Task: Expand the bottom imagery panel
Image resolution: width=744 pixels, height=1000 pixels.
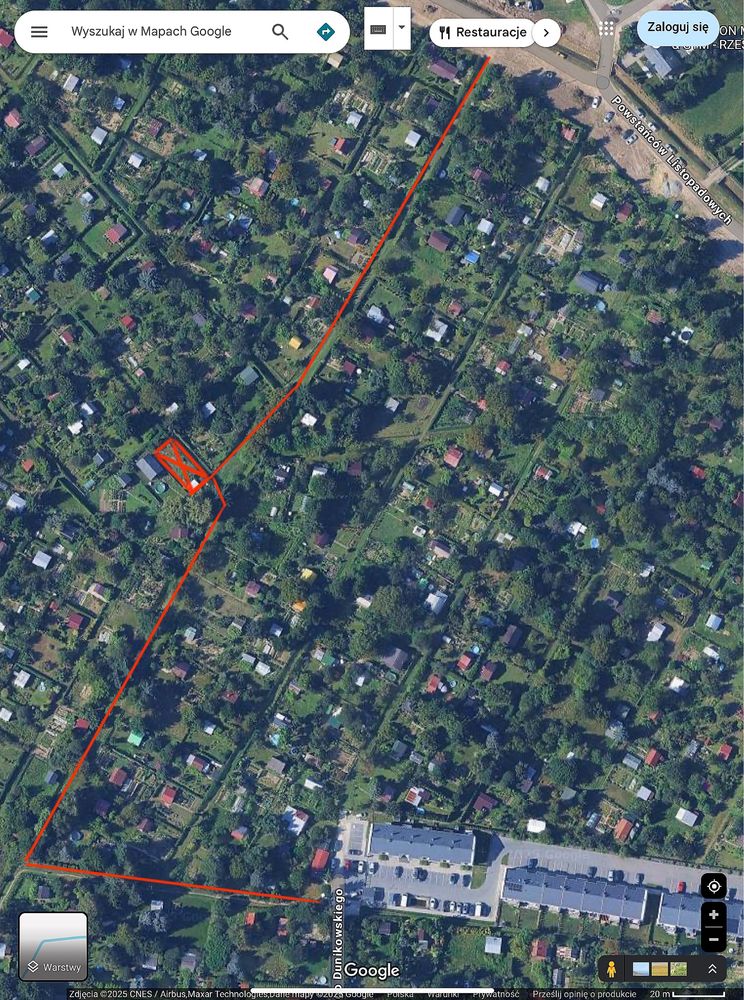Action: (712, 969)
